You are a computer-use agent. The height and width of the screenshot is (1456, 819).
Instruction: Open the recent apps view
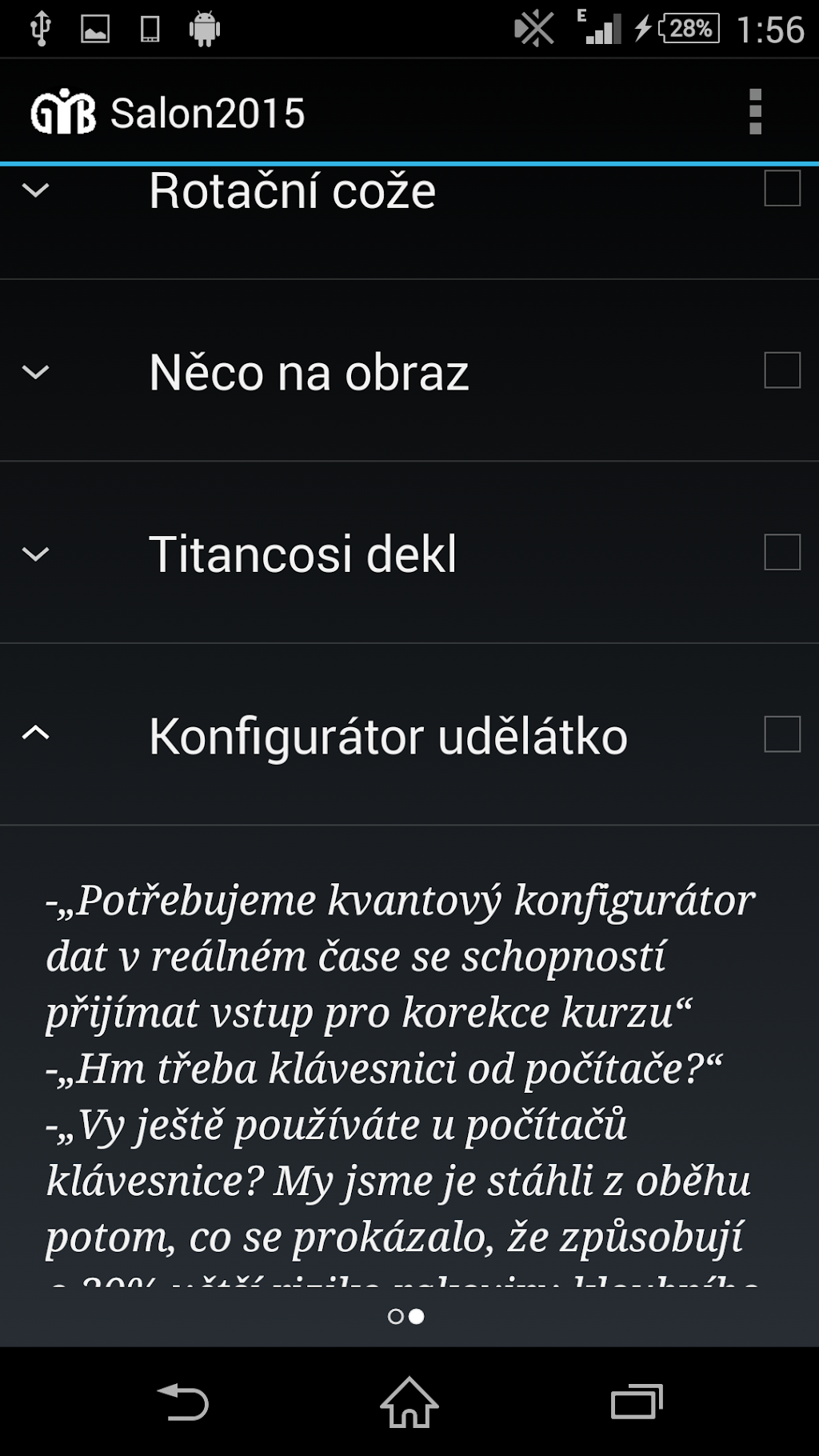[637, 1402]
